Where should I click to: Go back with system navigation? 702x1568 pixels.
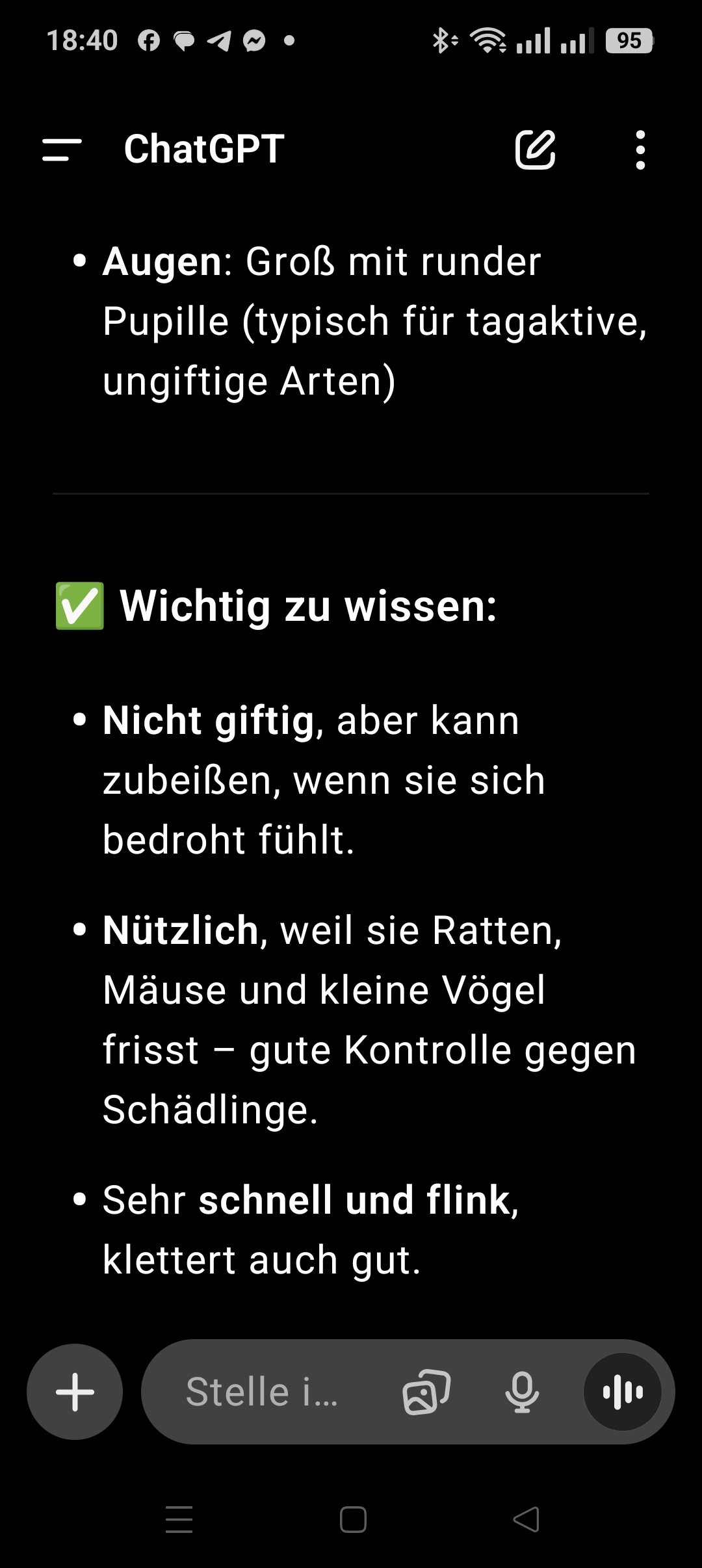(x=526, y=1519)
